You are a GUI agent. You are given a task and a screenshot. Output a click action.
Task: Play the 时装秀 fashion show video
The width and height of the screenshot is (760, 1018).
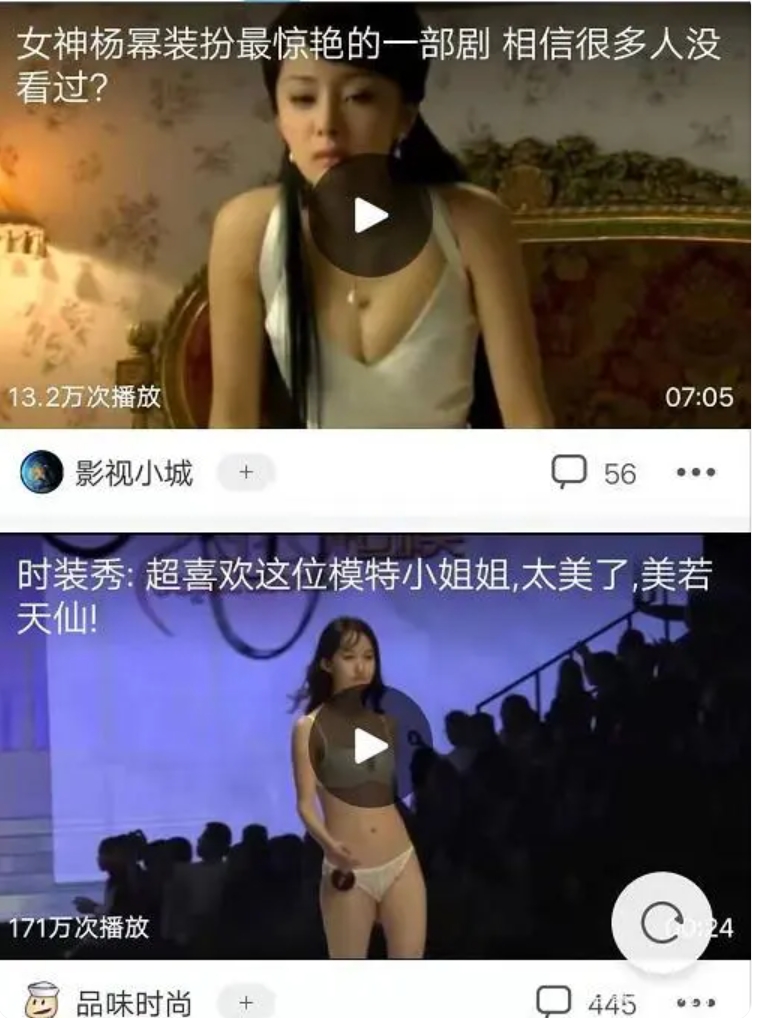tap(371, 745)
